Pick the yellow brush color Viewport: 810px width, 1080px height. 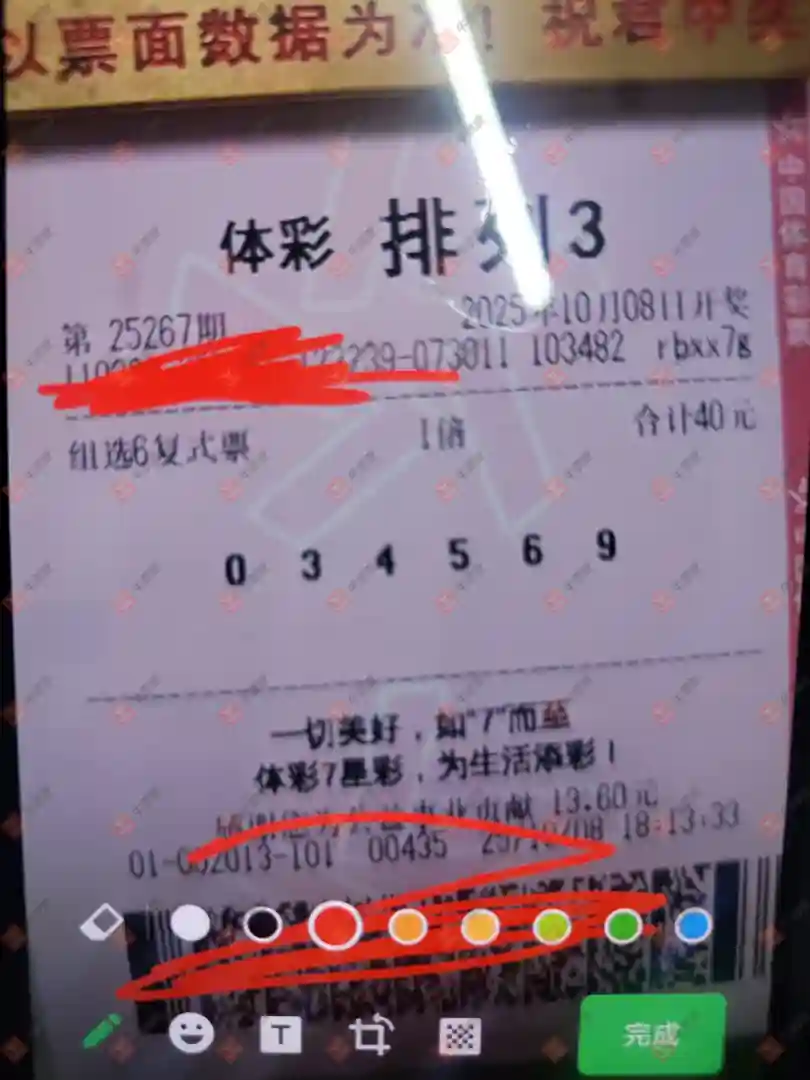pyautogui.click(x=480, y=927)
